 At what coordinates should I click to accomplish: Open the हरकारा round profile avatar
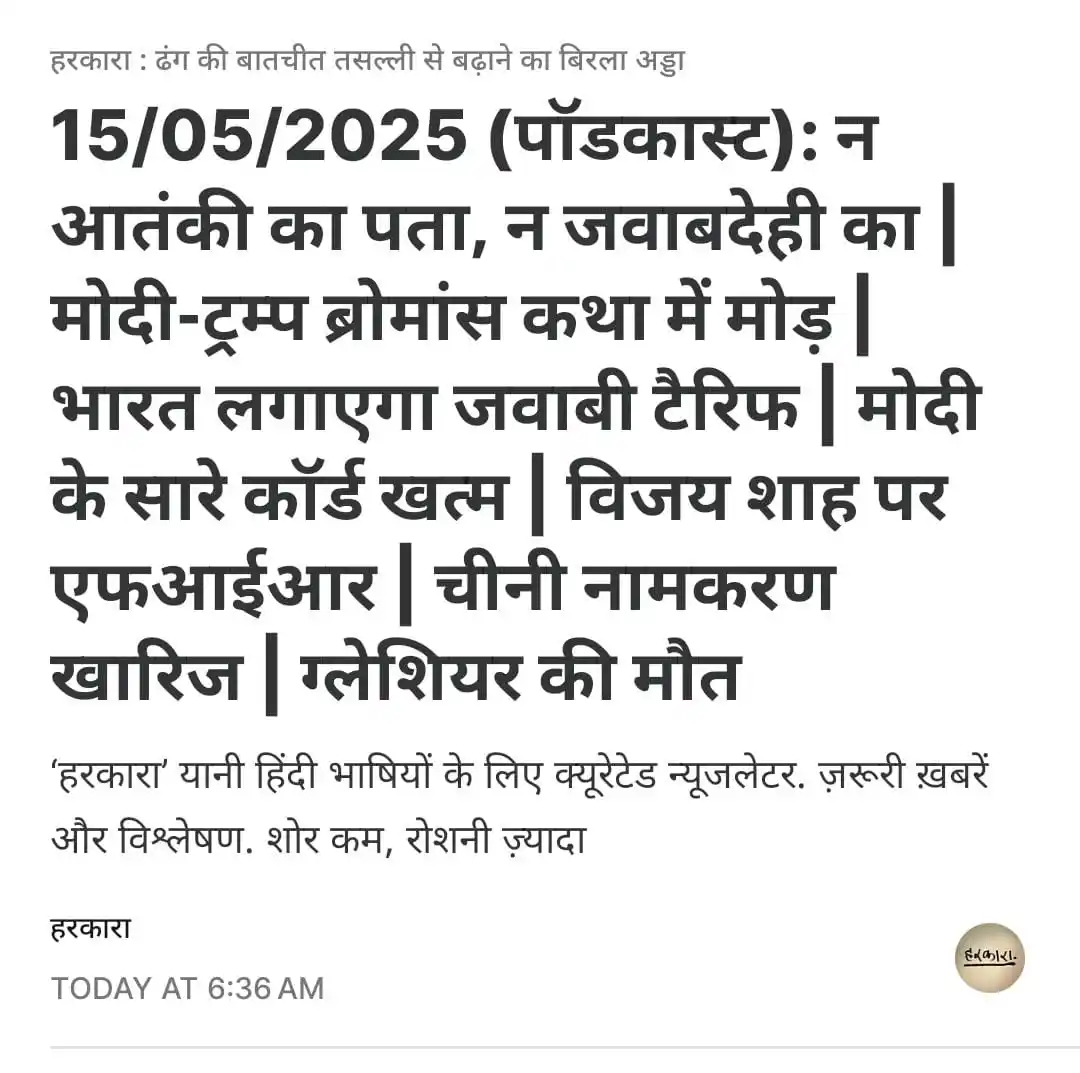[x=989, y=957]
